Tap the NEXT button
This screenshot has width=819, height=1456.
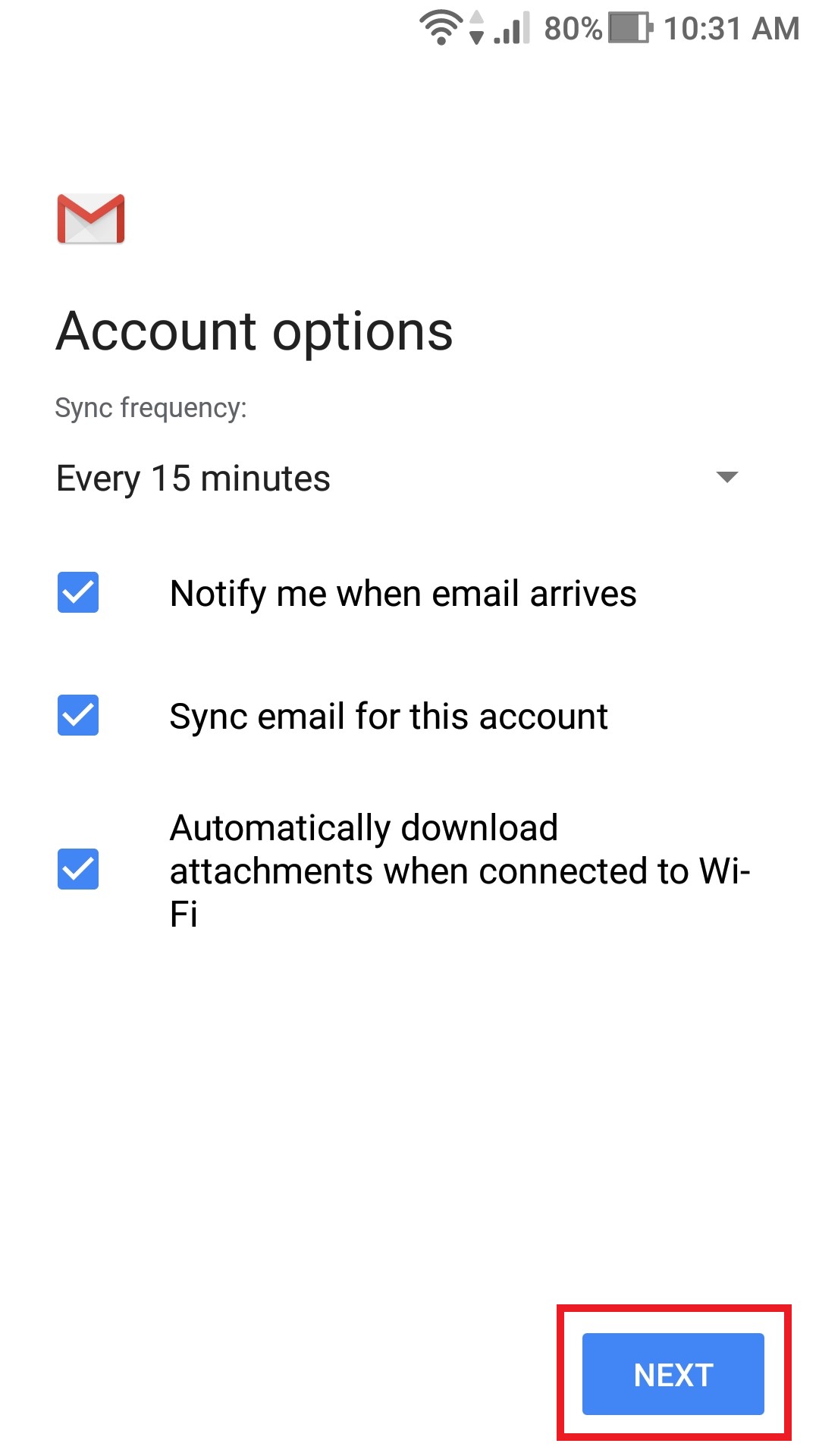[673, 1374]
